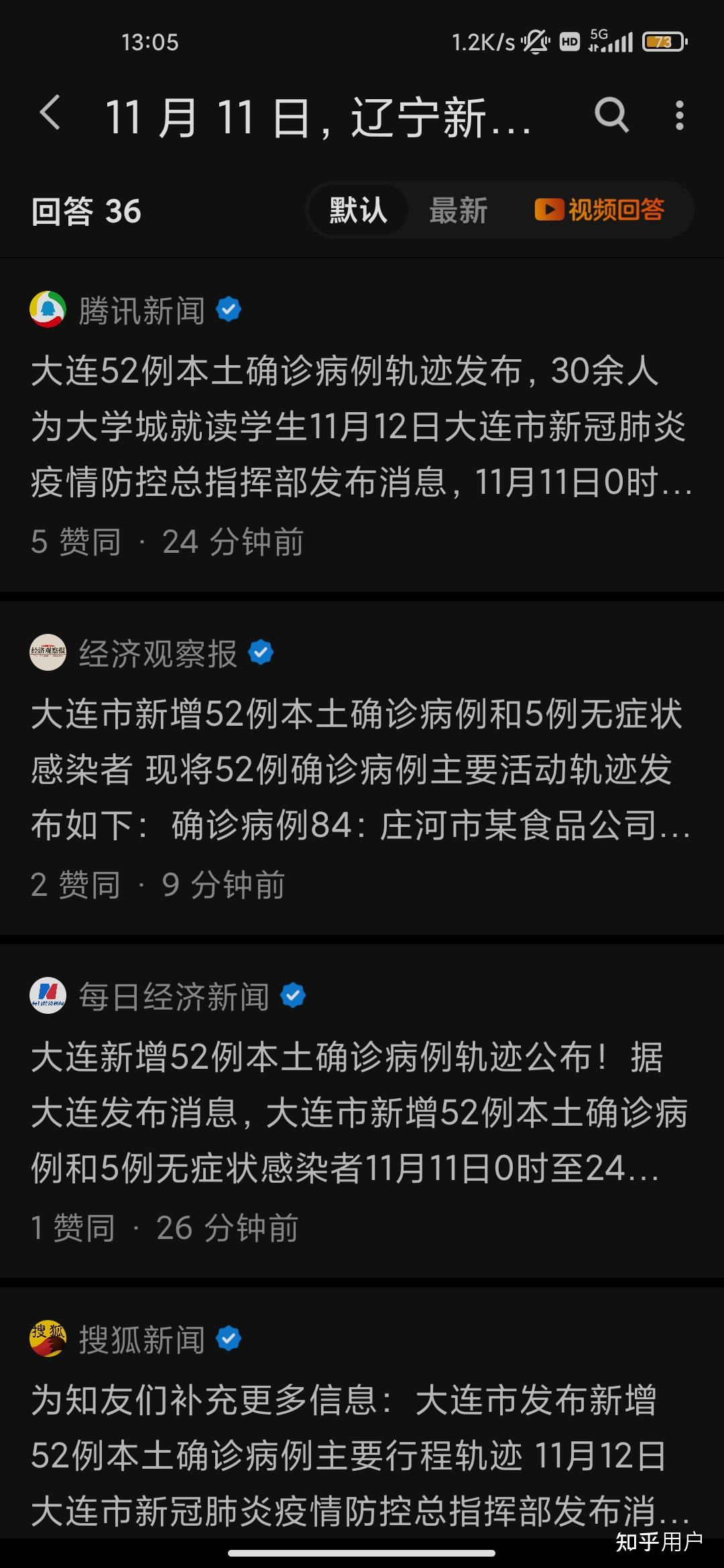Tap the question title in the header
Viewport: 724px width, 1568px height.
[x=318, y=117]
